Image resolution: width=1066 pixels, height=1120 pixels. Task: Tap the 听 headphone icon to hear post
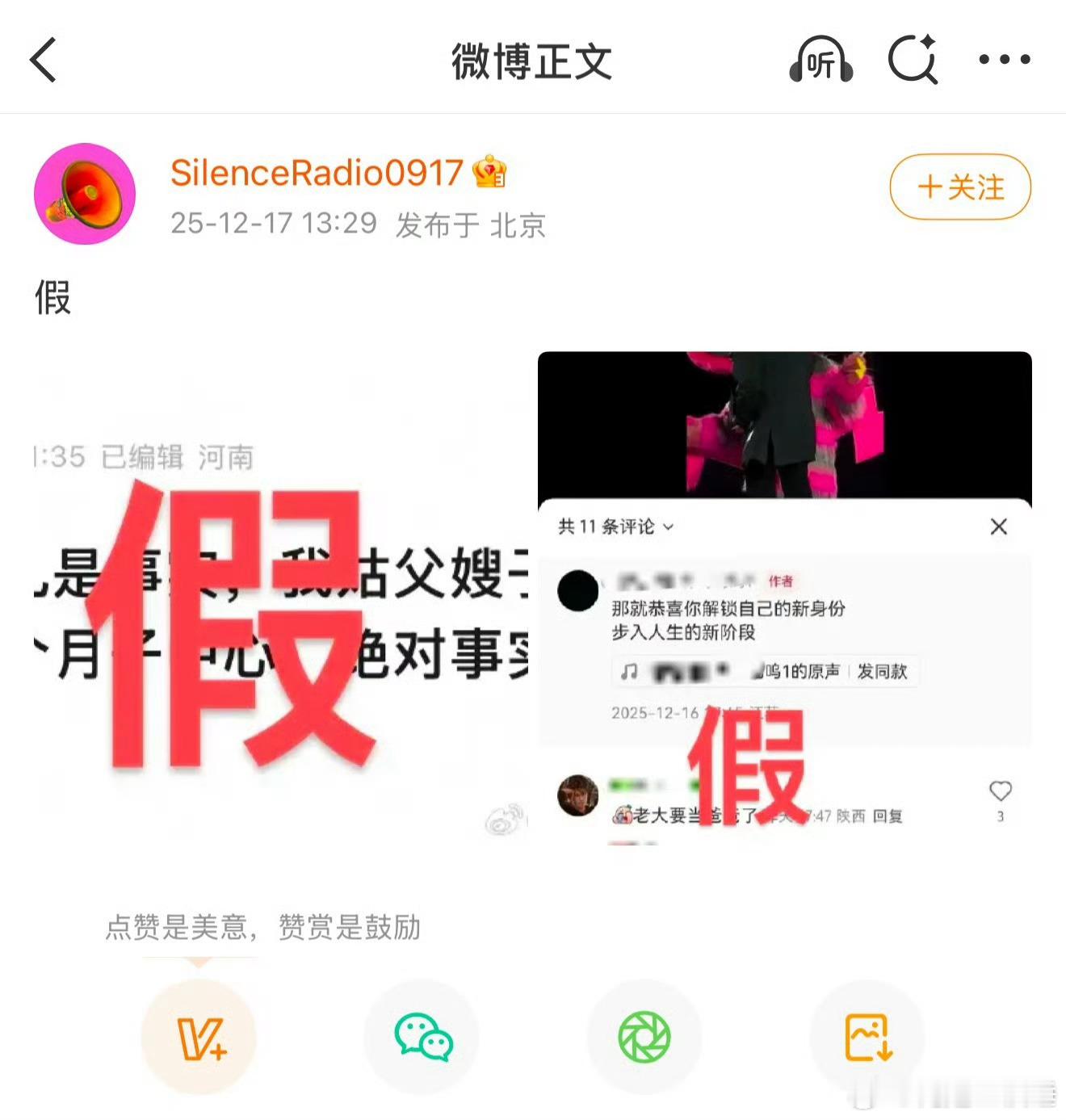pyautogui.click(x=822, y=60)
